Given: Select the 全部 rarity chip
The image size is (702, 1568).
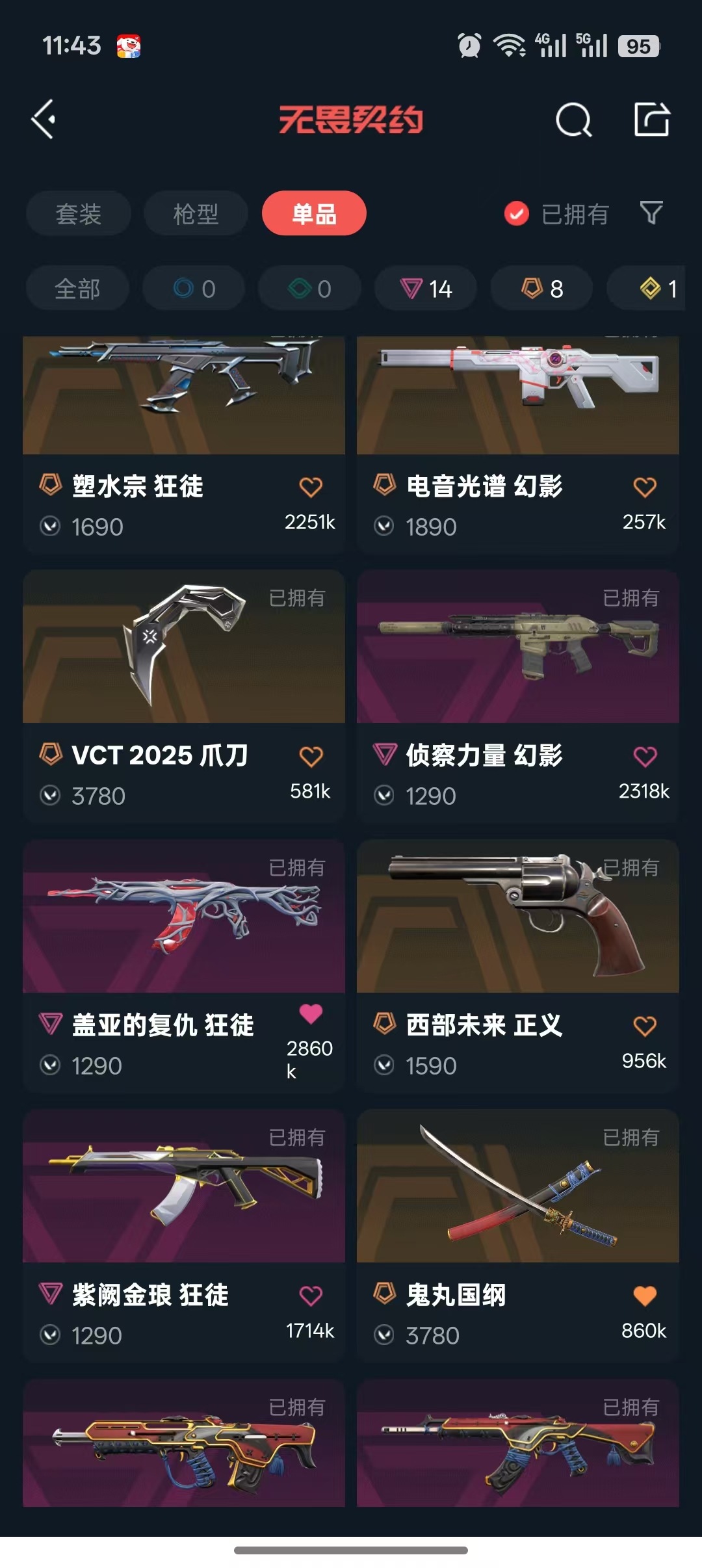Looking at the screenshot, I should [x=77, y=288].
